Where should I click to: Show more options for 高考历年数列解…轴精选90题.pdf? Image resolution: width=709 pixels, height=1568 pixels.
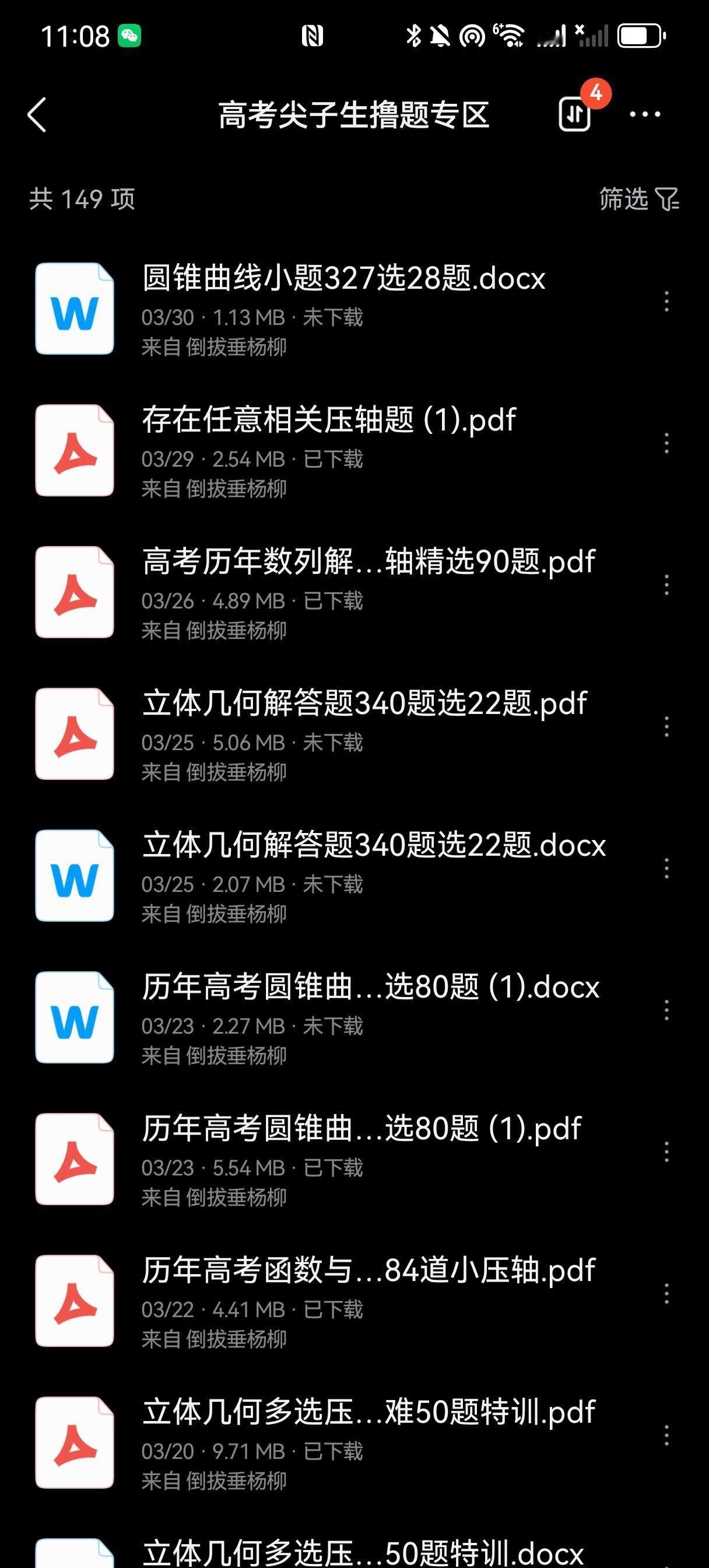(666, 586)
